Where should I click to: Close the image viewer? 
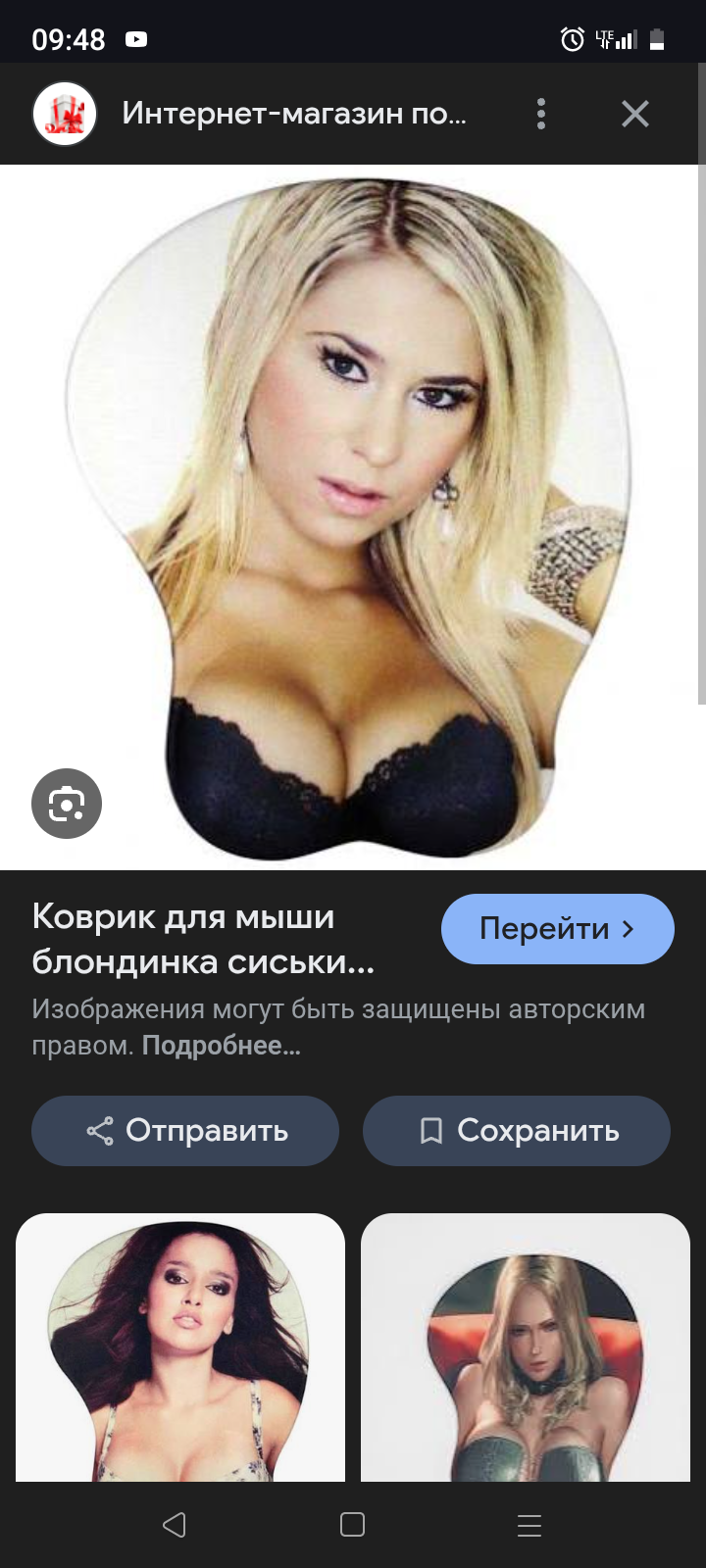coord(635,114)
